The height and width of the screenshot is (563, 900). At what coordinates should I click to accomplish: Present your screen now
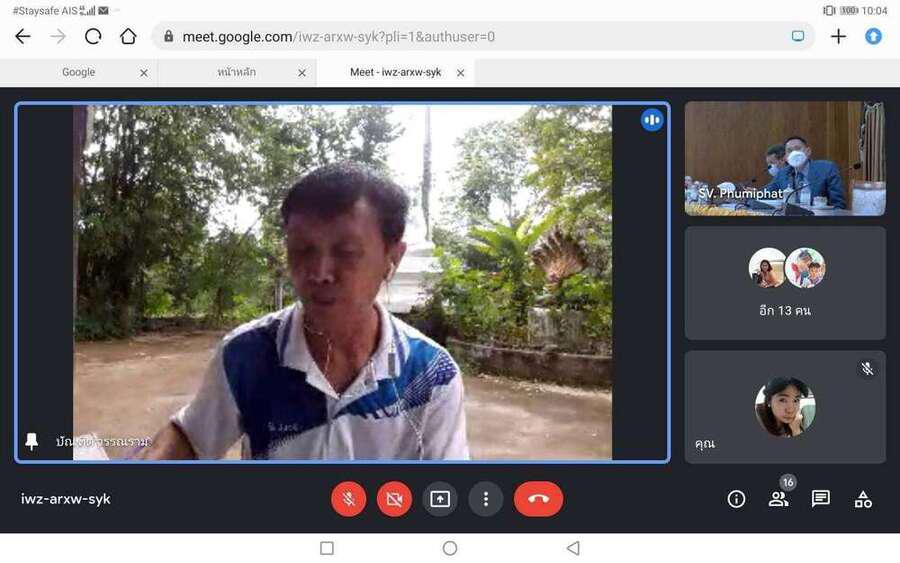[440, 499]
